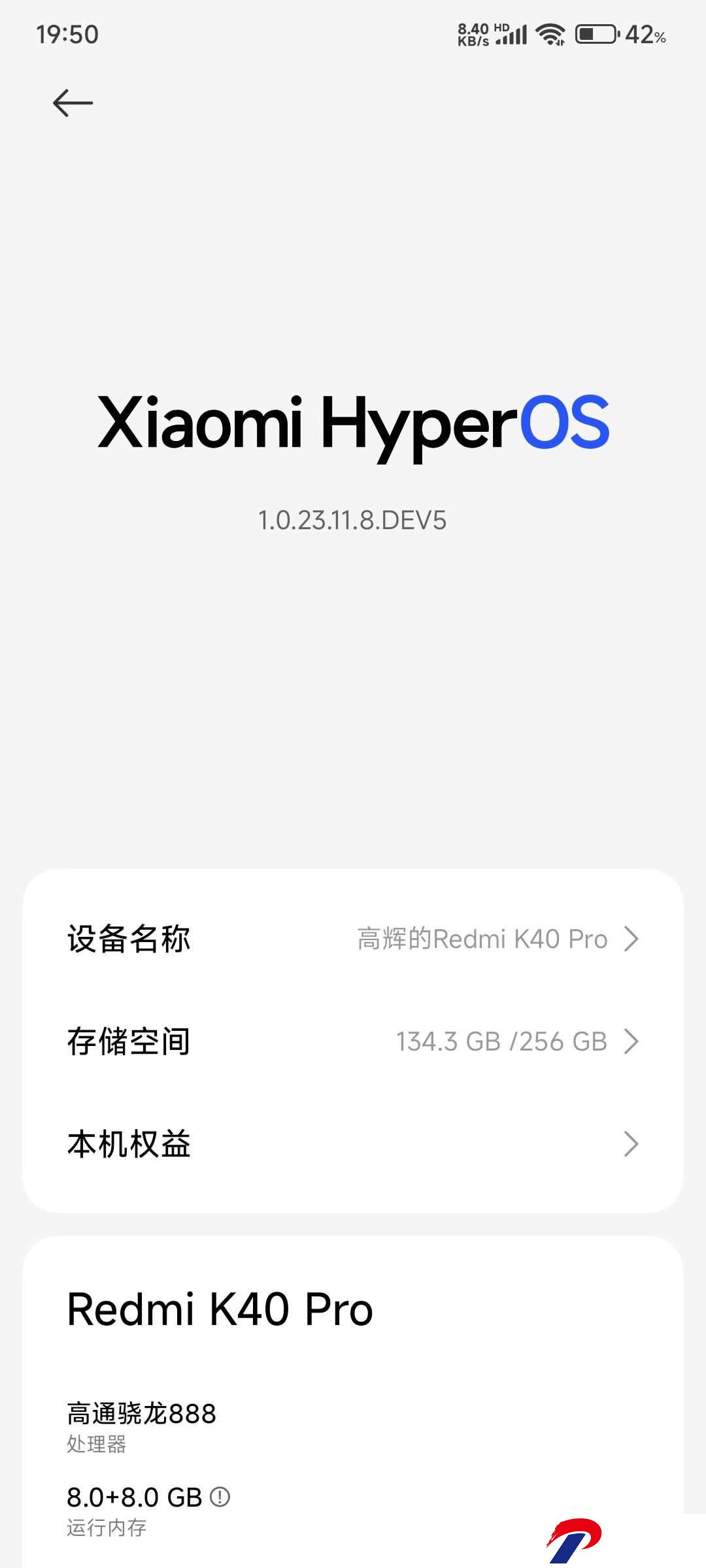Tap the info icon beside 8.0+8.0 GB

click(x=220, y=1496)
